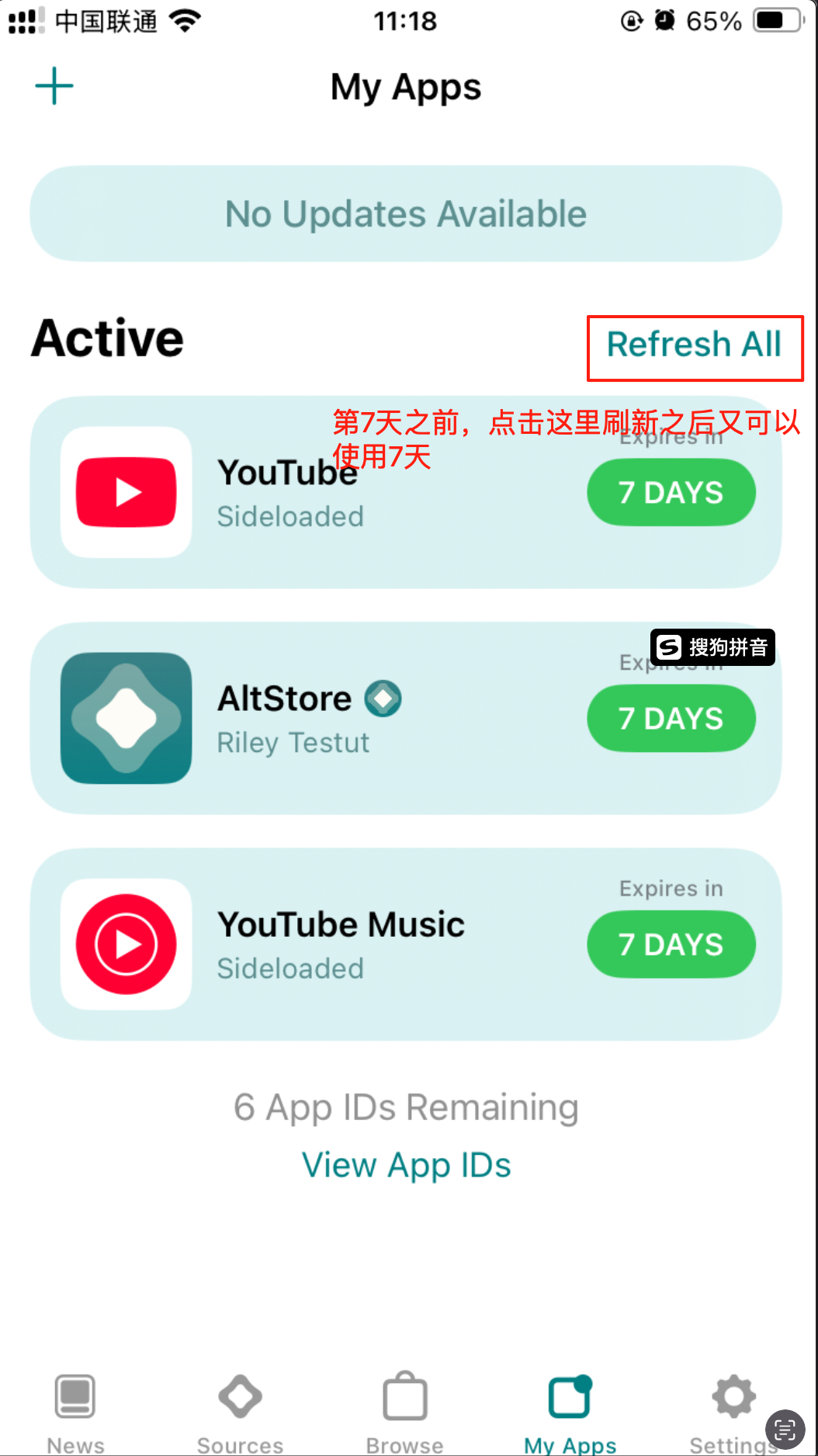
Task: View App IDs link
Action: [x=406, y=1165]
